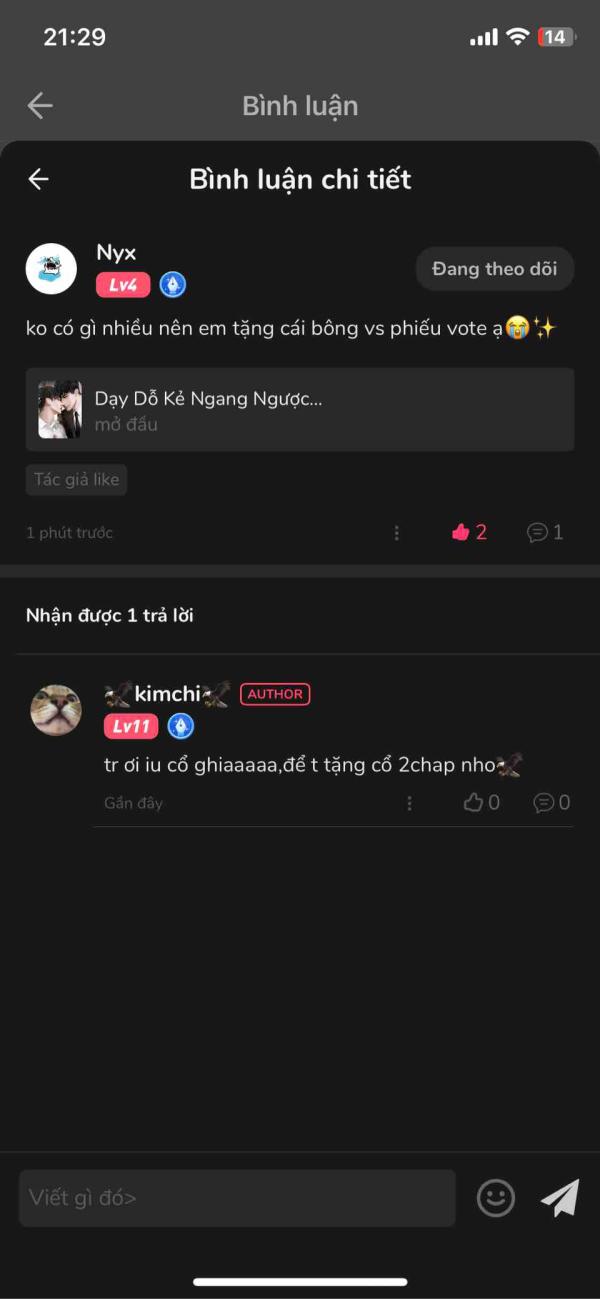Image resolution: width=600 pixels, height=1299 pixels.
Task: Open kimchi's profile avatar
Action: 56,711
